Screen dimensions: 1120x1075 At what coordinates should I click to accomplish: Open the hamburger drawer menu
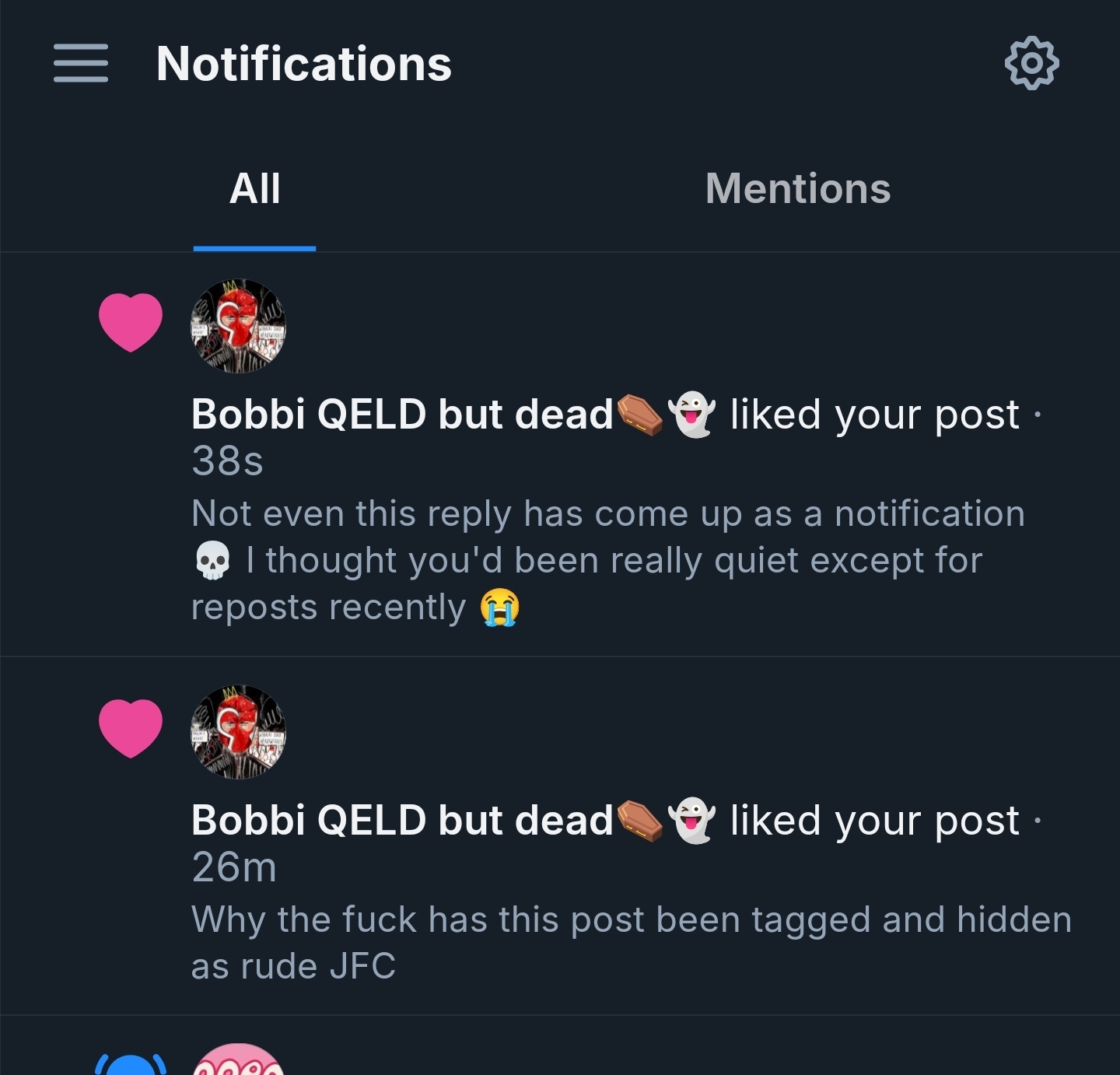coord(81,63)
